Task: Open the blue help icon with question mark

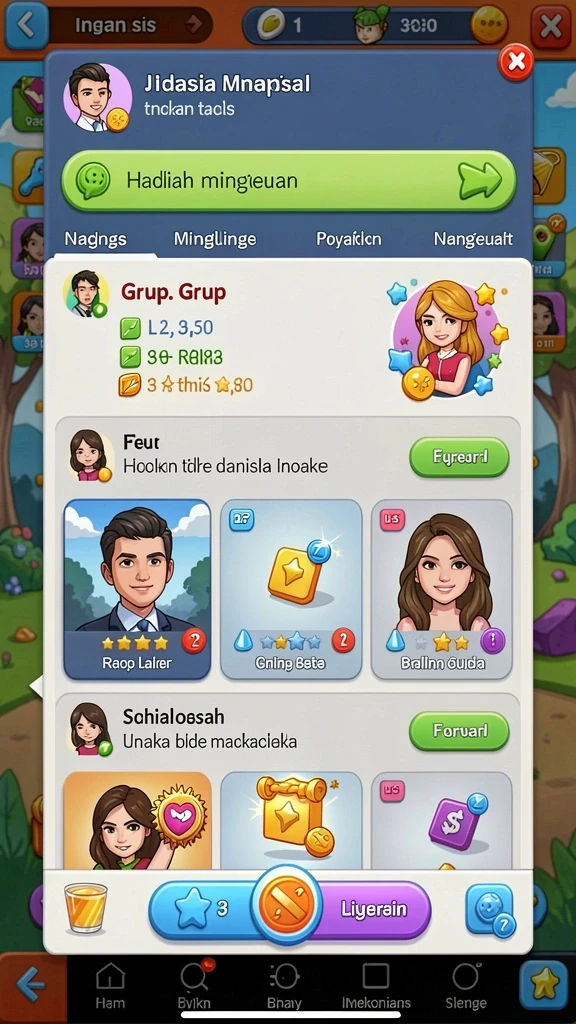Action: [490, 910]
